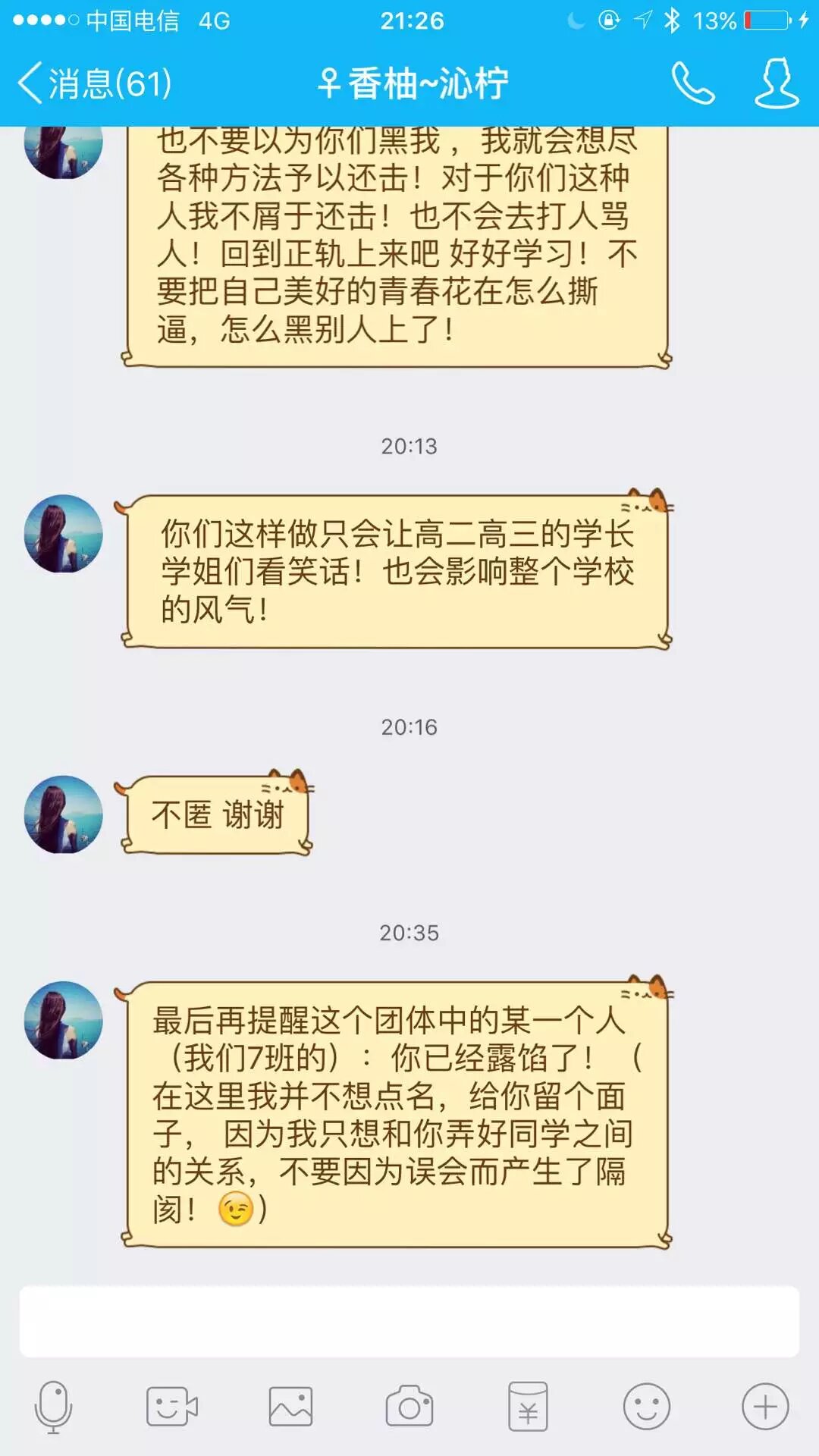The image size is (819, 1456).
Task: Open the plus menu for more options
Action: point(765,1407)
